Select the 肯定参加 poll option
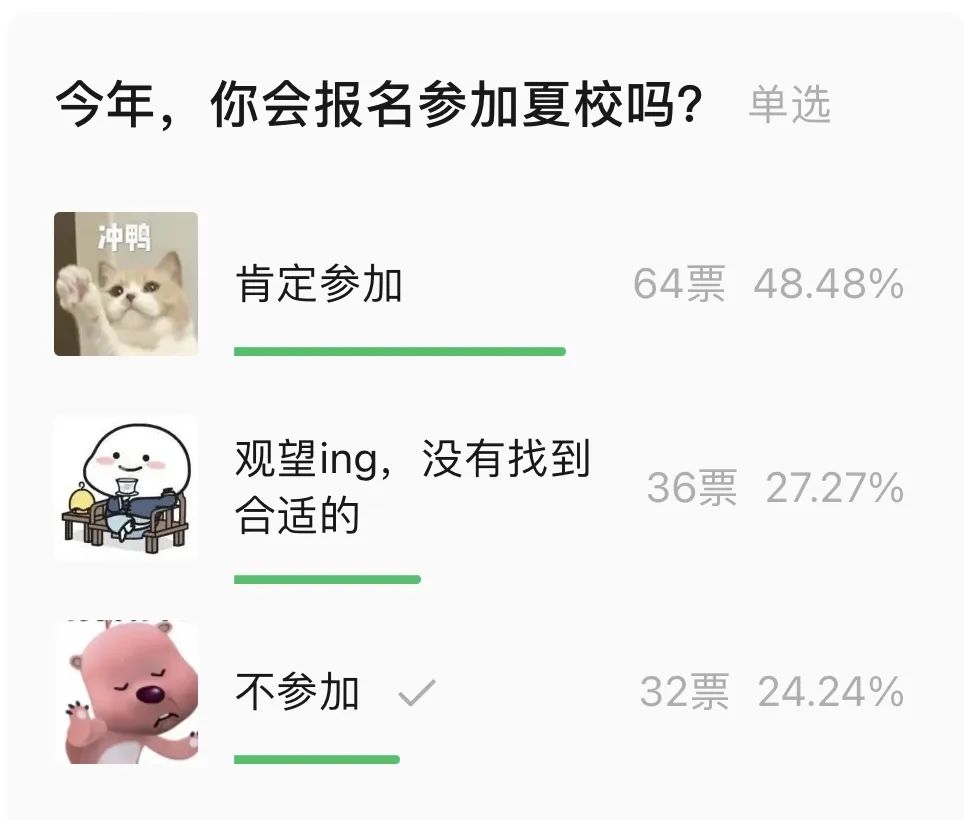The width and height of the screenshot is (964, 820). tap(320, 285)
